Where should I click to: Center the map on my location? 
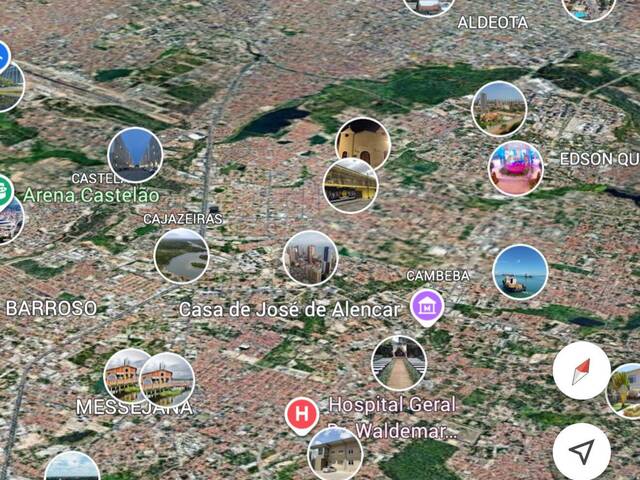pos(581,451)
